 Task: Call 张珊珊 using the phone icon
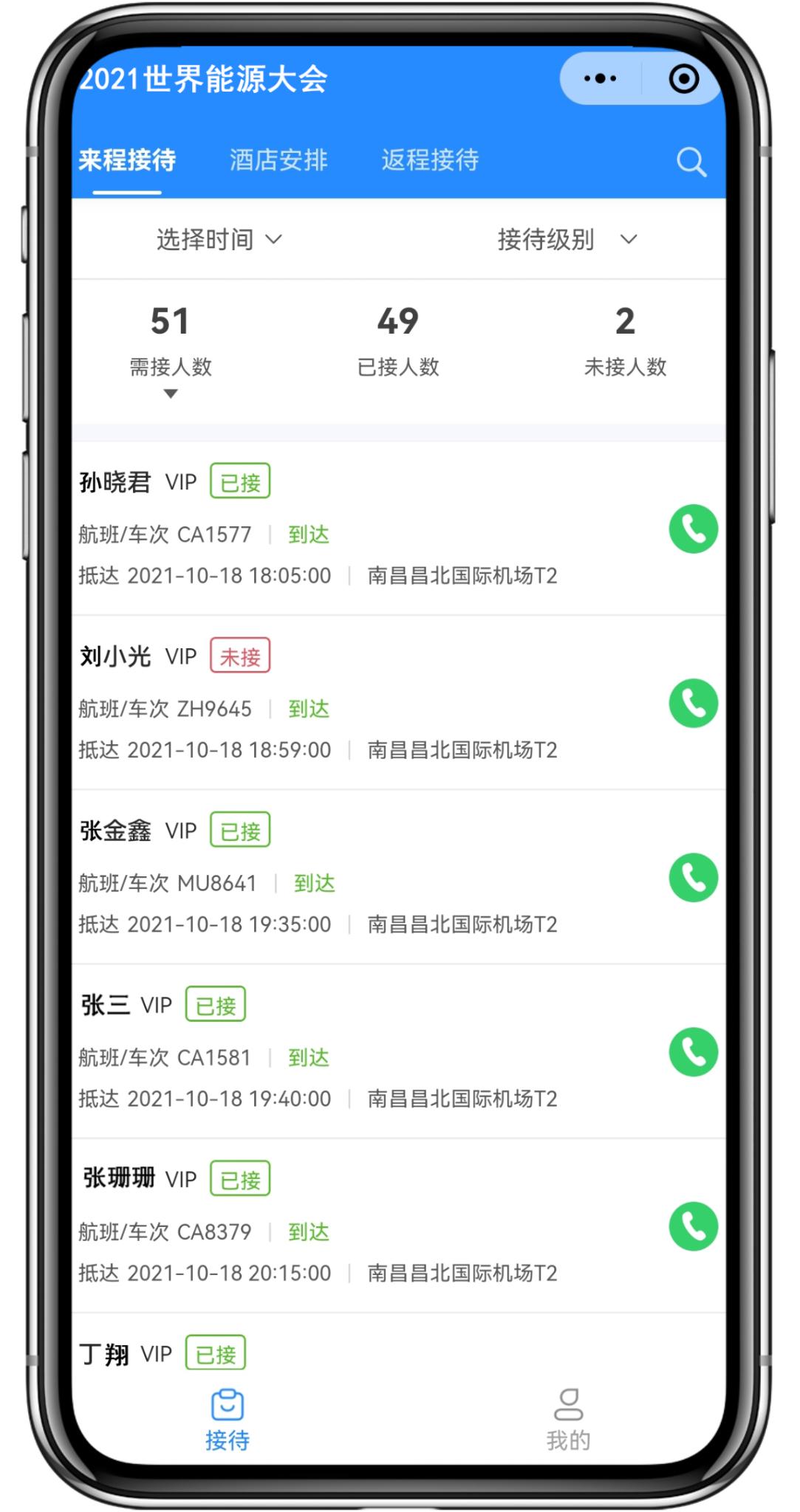[x=693, y=1226]
